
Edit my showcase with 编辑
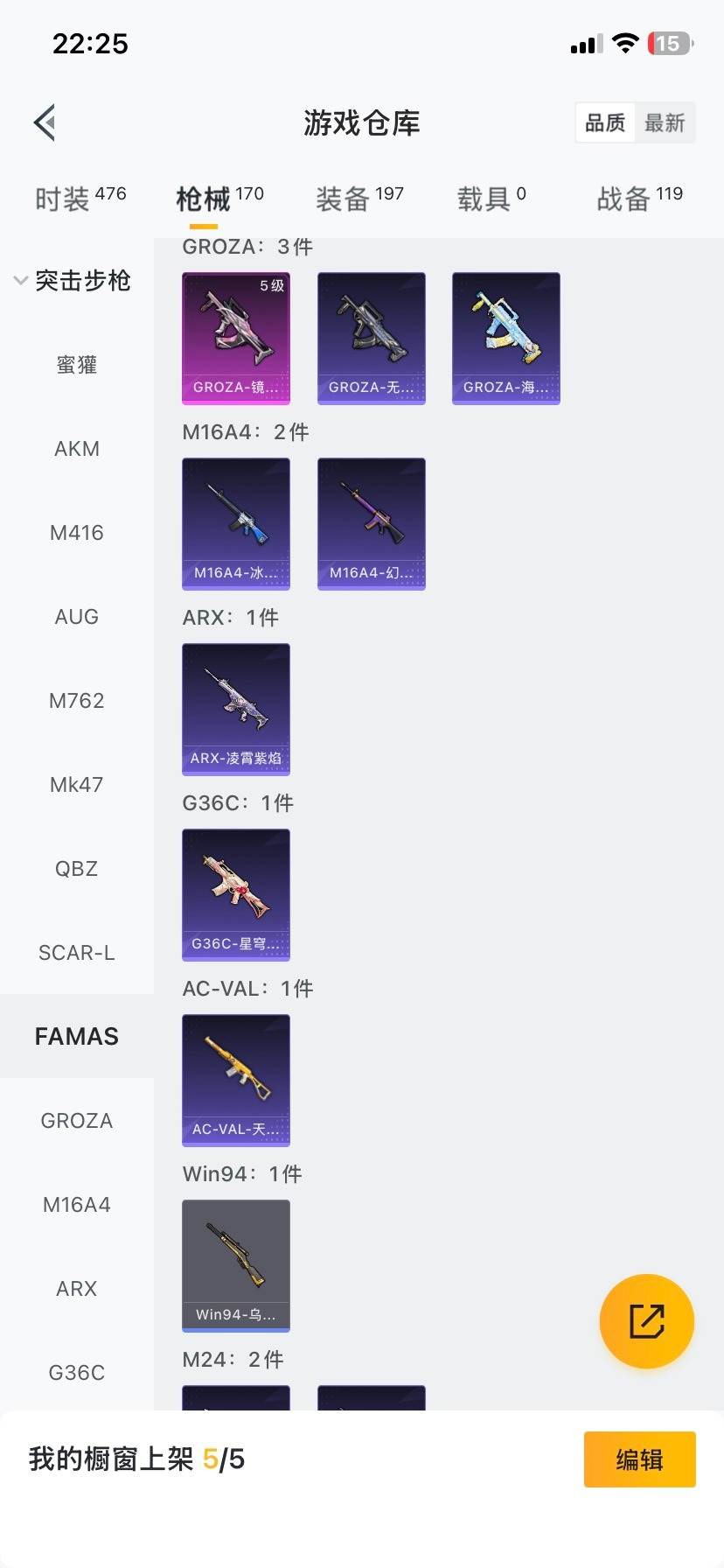coord(639,1459)
